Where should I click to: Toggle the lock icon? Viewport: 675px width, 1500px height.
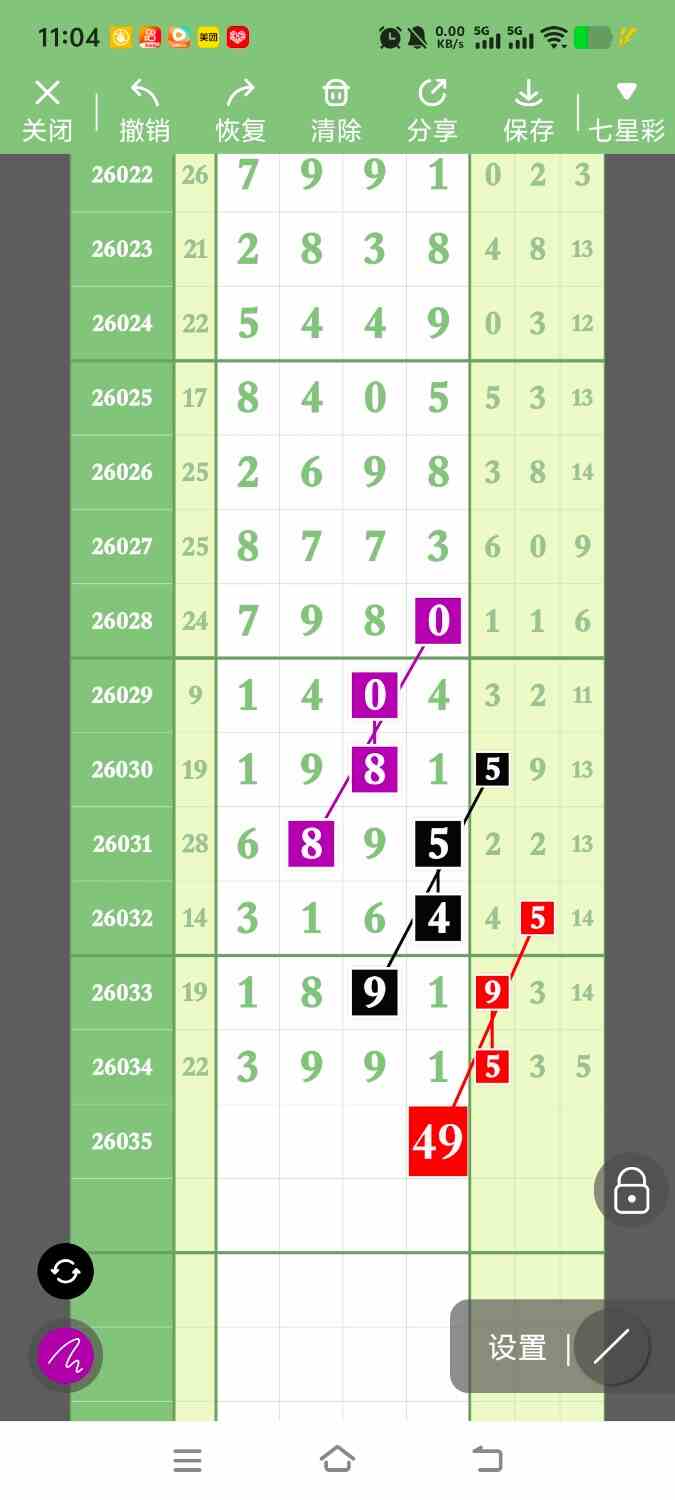[x=631, y=1191]
